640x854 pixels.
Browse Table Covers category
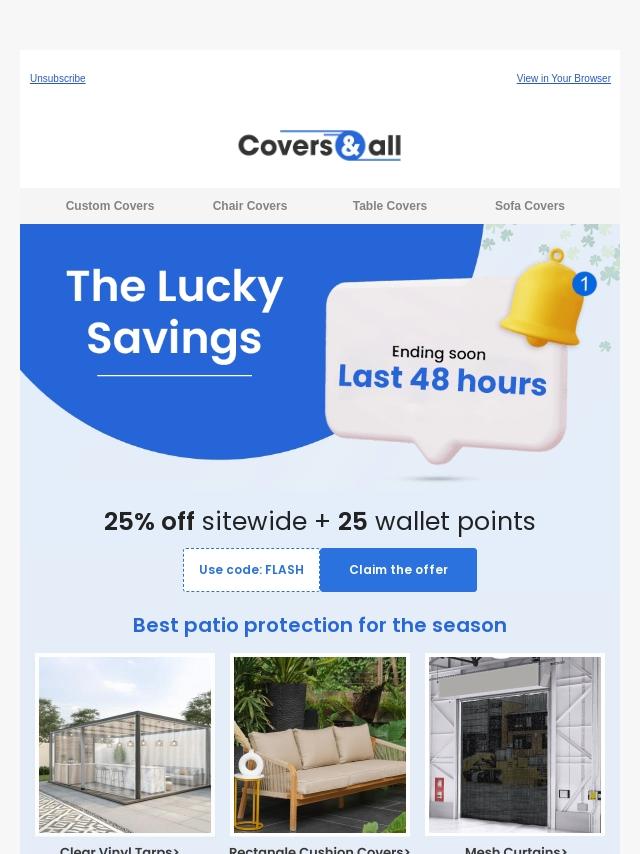tap(390, 206)
